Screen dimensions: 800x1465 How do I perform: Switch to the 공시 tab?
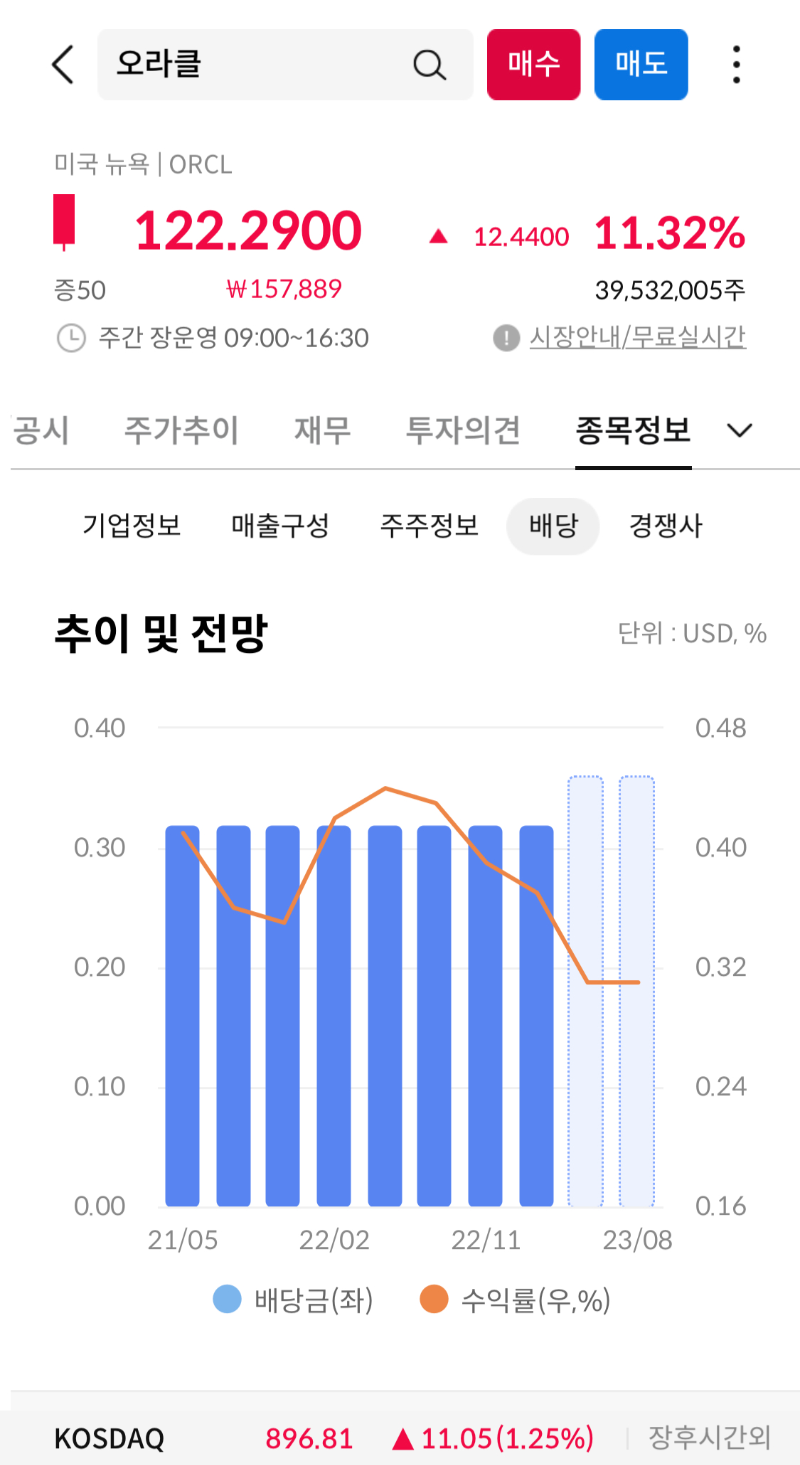tap(41, 431)
